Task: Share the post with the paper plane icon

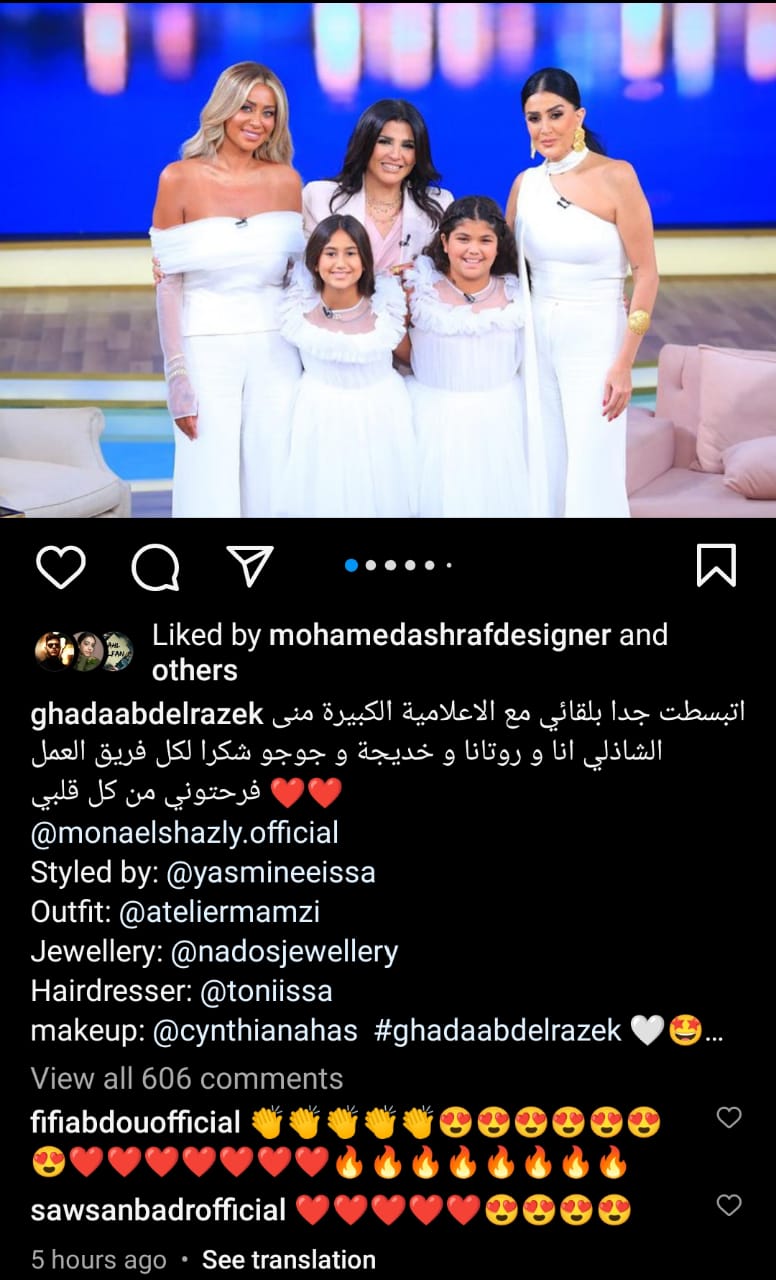Action: [250, 566]
